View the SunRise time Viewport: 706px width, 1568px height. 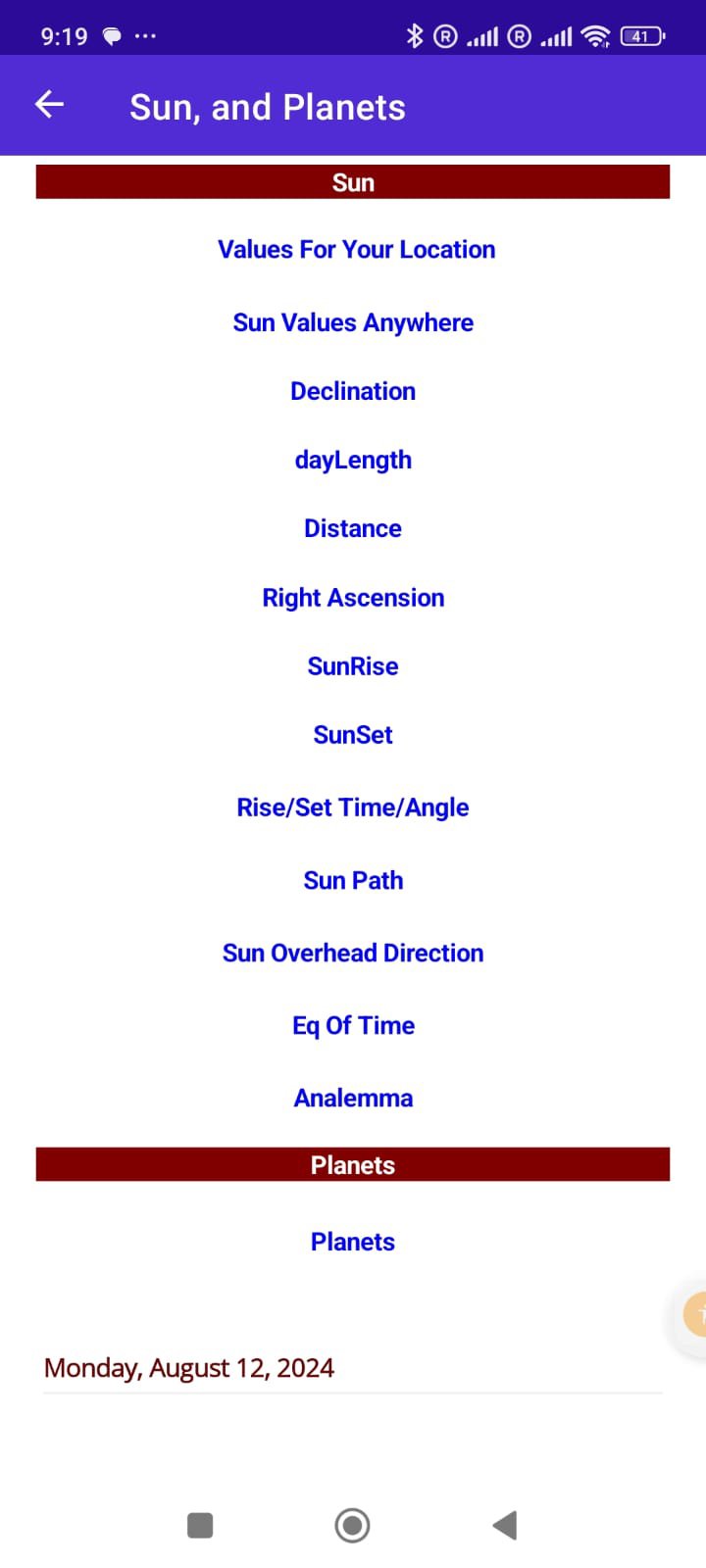point(353,666)
